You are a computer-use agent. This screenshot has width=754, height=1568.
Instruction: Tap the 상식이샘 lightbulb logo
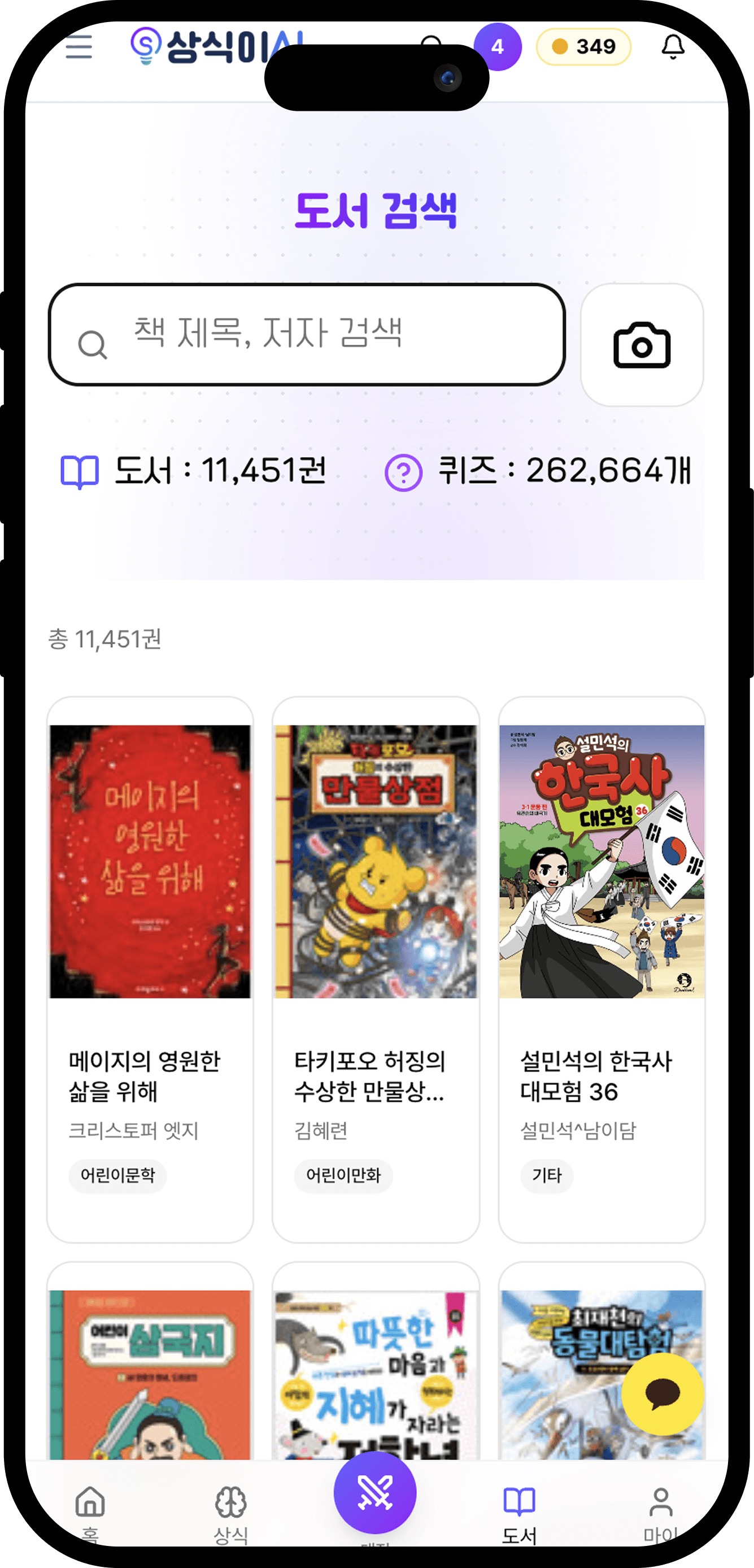pyautogui.click(x=146, y=46)
